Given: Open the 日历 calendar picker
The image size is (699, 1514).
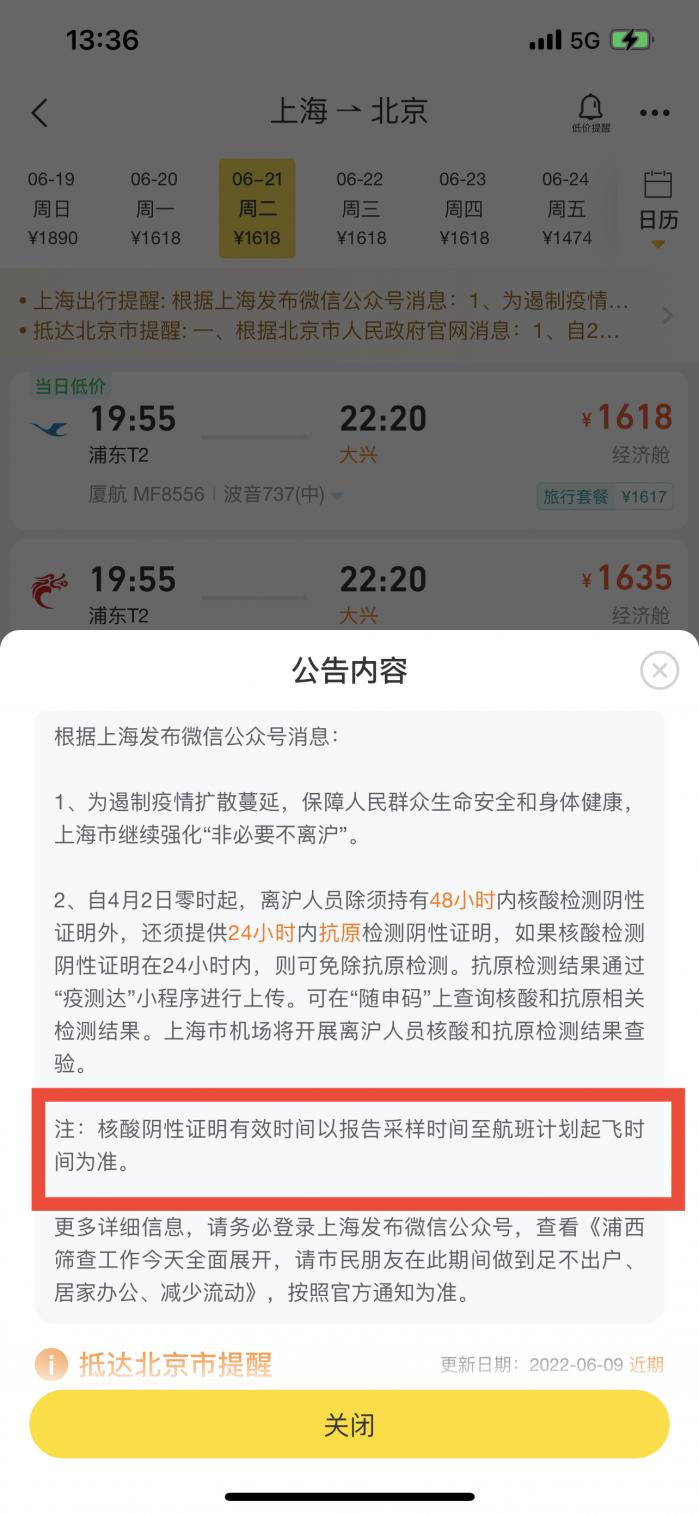Looking at the screenshot, I should point(658,208).
